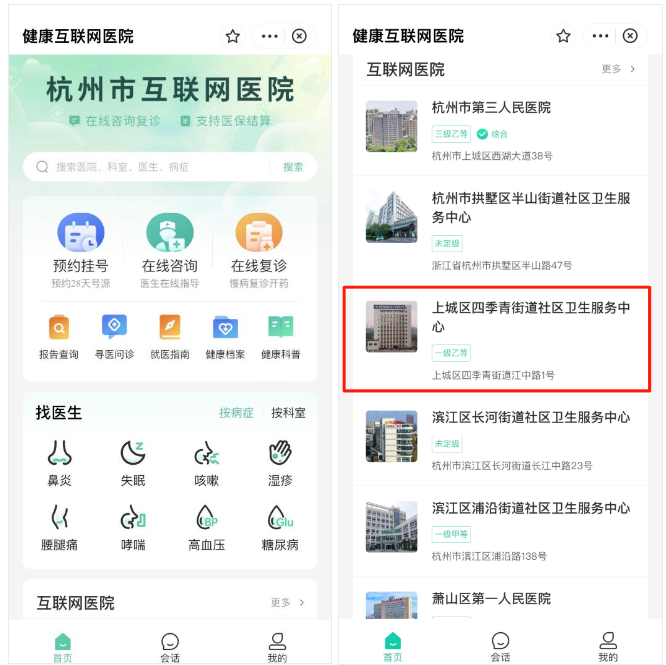Open 报告查询 report lookup
Viewport: 666px width, 665px height.
coord(59,337)
